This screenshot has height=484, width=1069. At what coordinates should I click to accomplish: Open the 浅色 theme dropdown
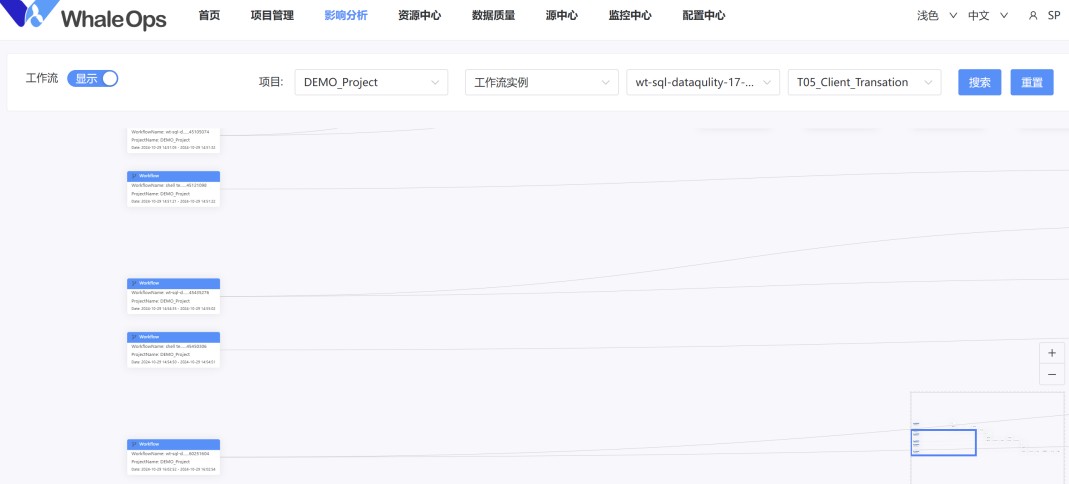[x=937, y=16]
